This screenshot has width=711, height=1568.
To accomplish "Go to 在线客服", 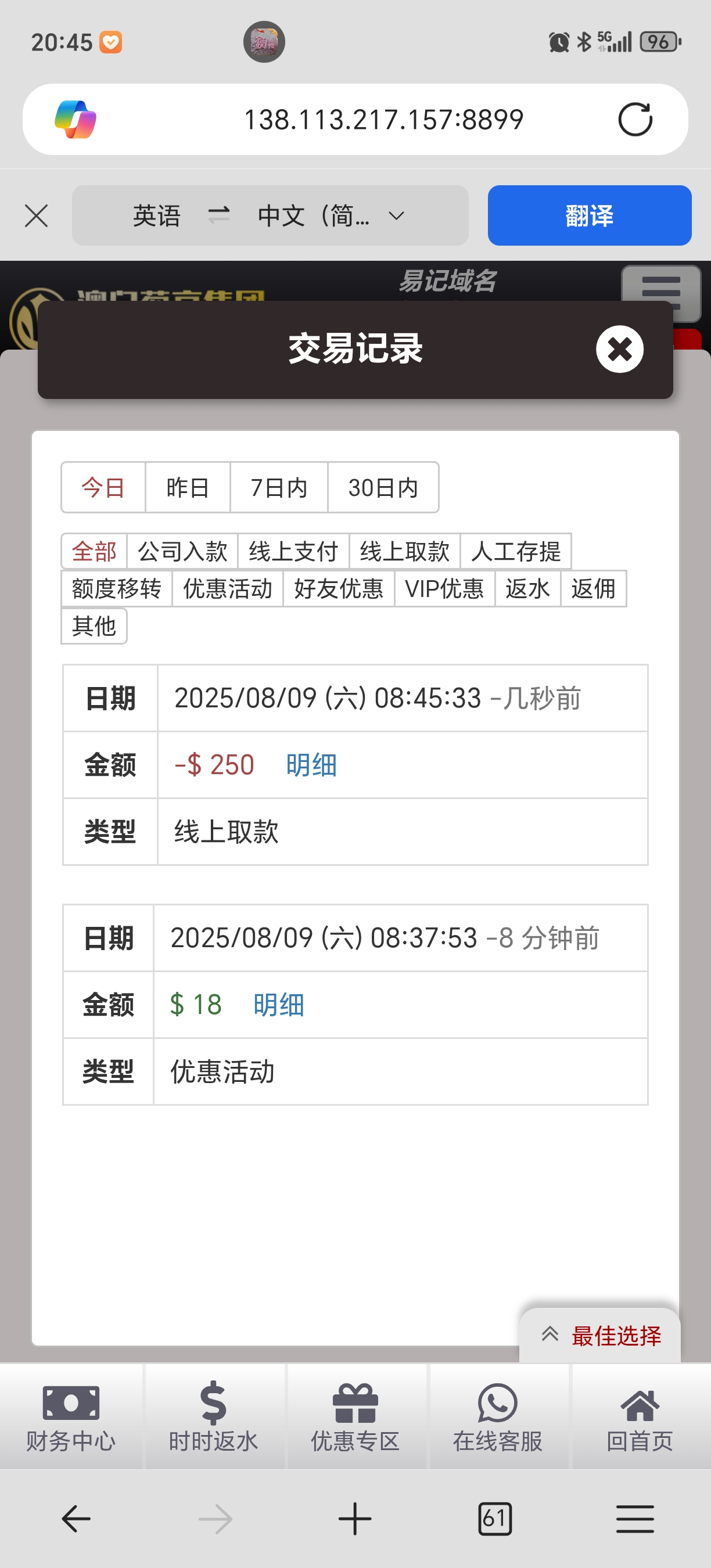I will [497, 1416].
